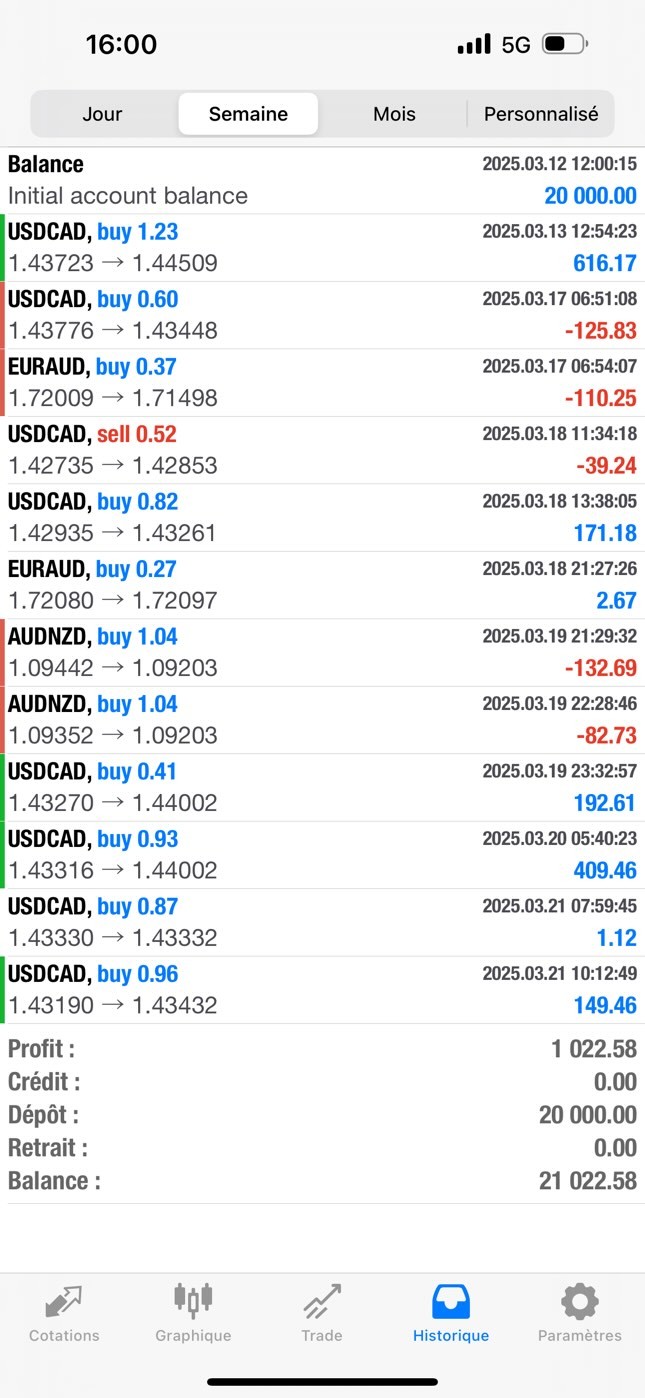
Task: Open AUDNZD buy 1.04 trade losing -132.69
Action: [x=322, y=653]
